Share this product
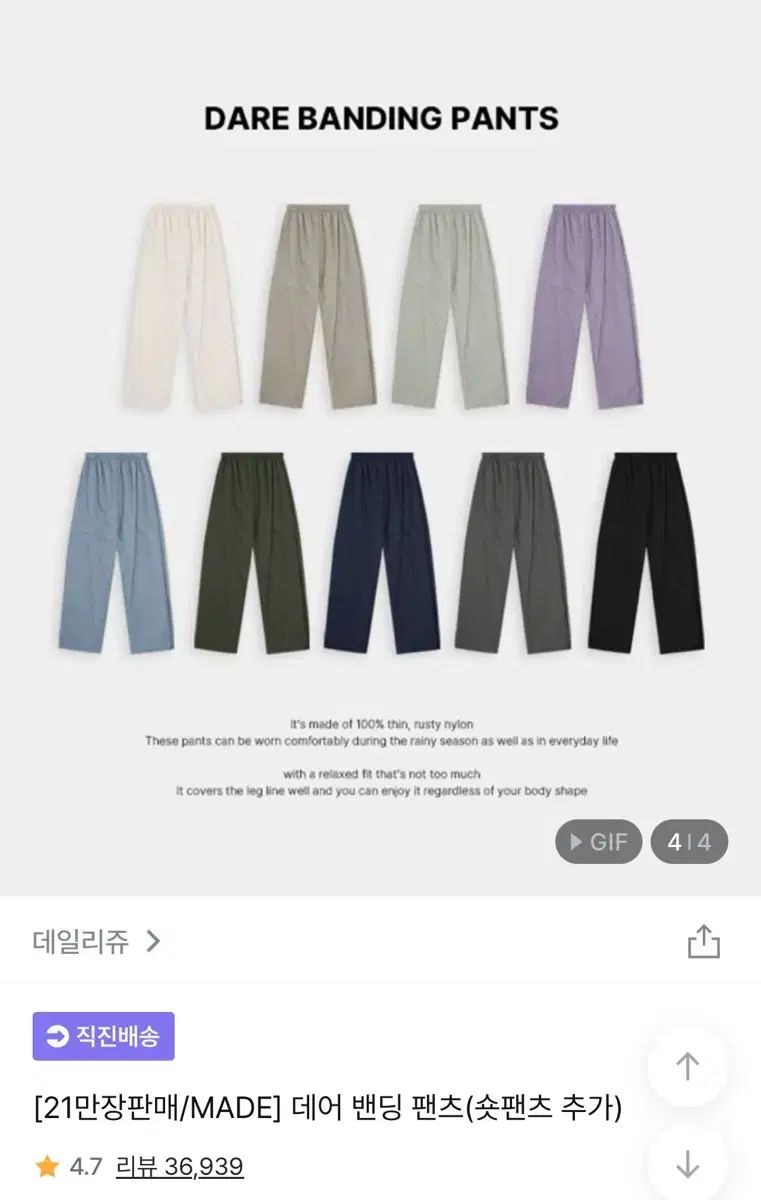 [x=703, y=941]
